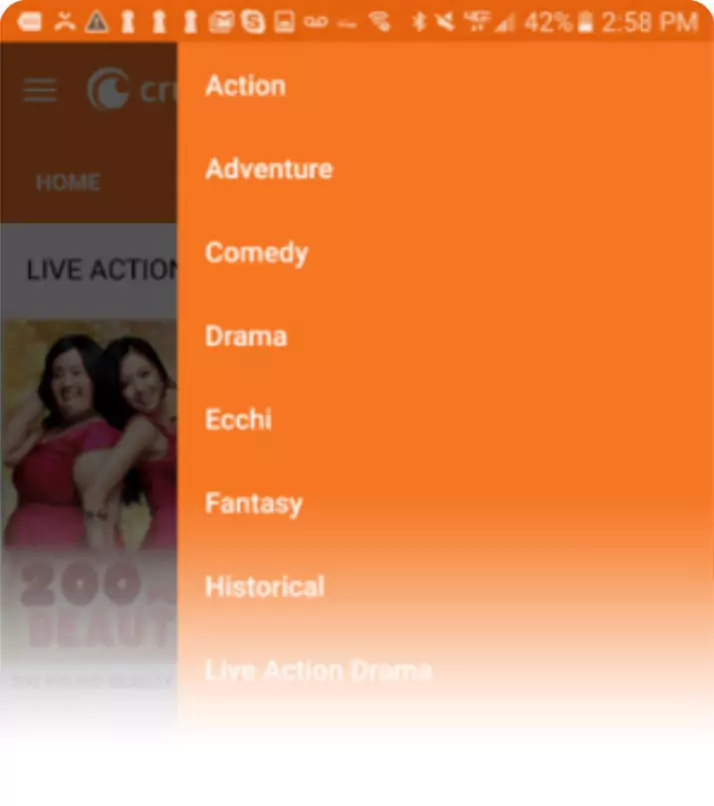Switch to the HOME tab
Image resolution: width=714 pixels, height=806 pixels.
[68, 182]
